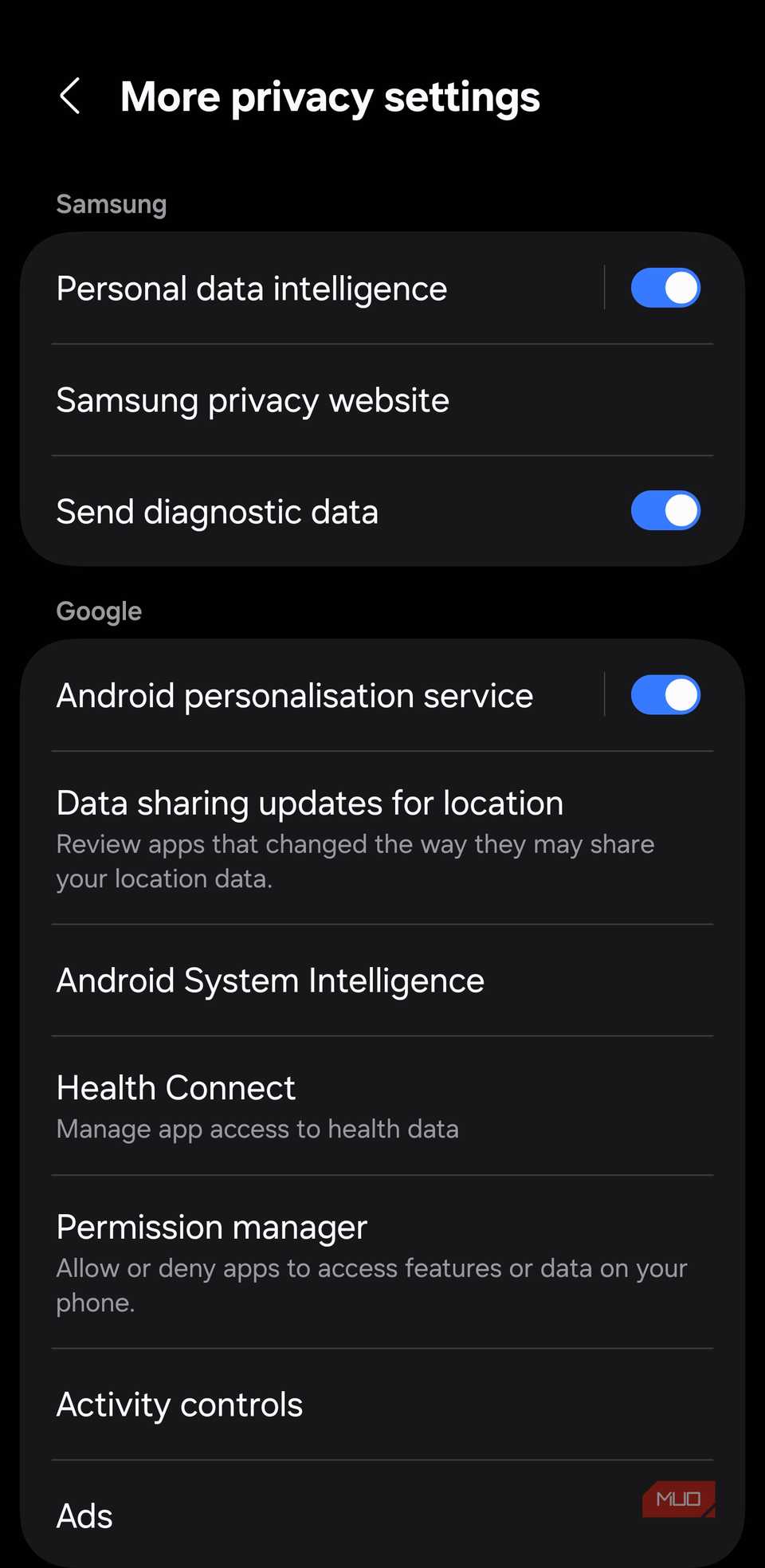The width and height of the screenshot is (765, 1568).
Task: Open Personal data intelligence details
Action: click(319, 288)
